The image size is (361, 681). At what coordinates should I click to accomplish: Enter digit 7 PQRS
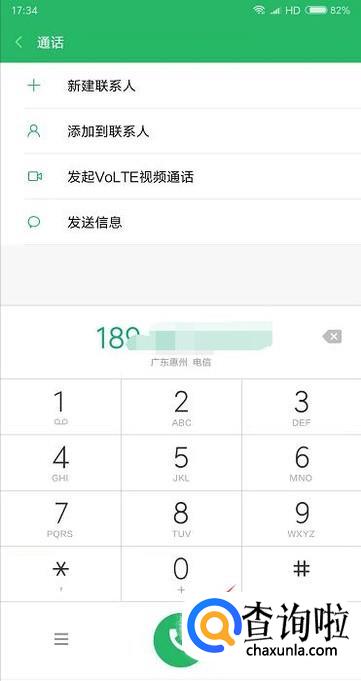tap(60, 519)
